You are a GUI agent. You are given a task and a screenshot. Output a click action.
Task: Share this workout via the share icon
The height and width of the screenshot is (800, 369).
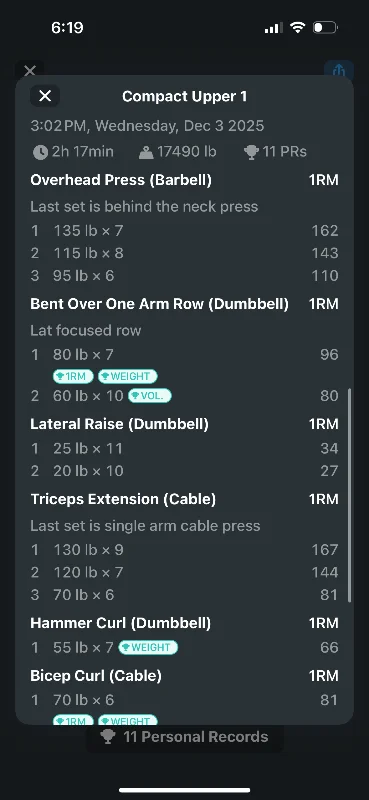point(339,70)
